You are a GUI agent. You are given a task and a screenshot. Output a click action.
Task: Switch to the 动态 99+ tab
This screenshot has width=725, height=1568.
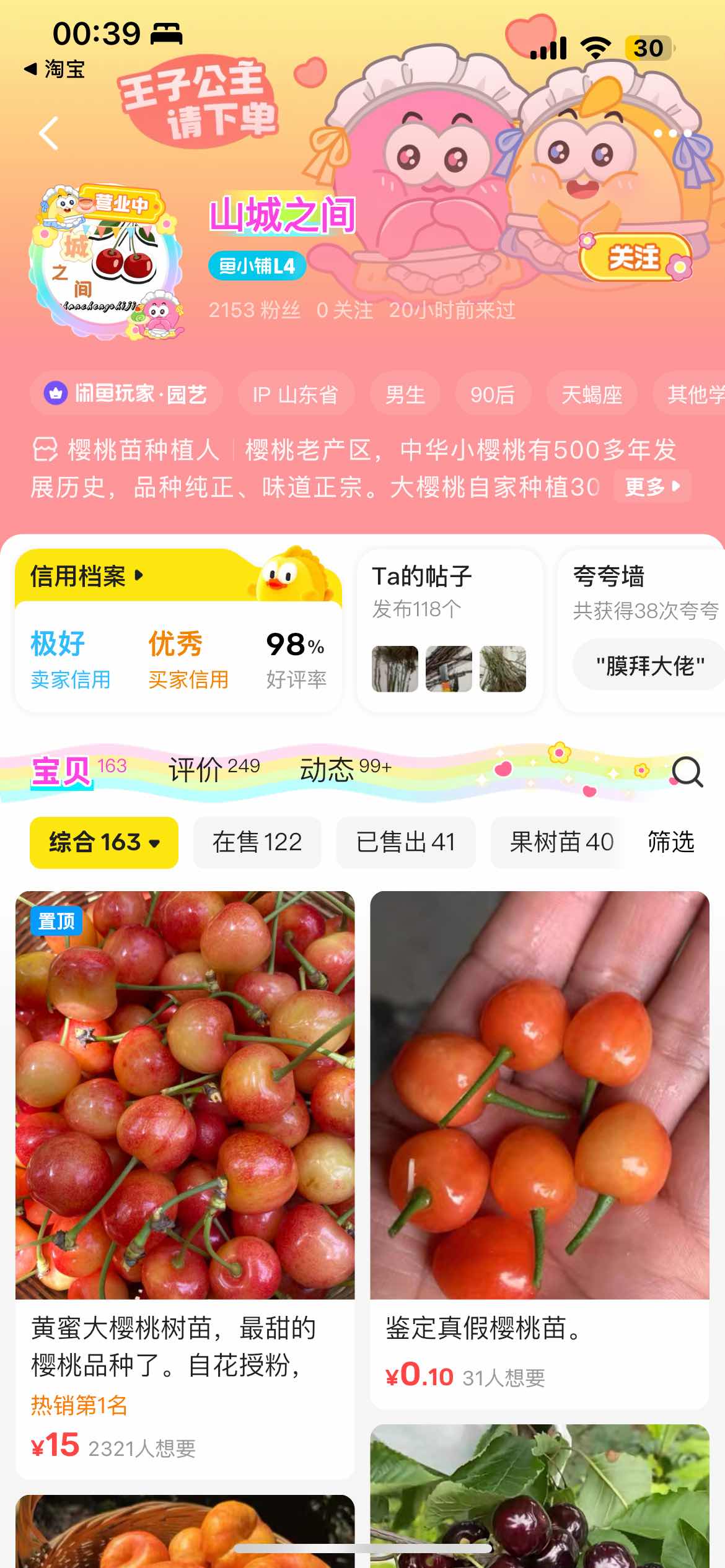(x=345, y=770)
